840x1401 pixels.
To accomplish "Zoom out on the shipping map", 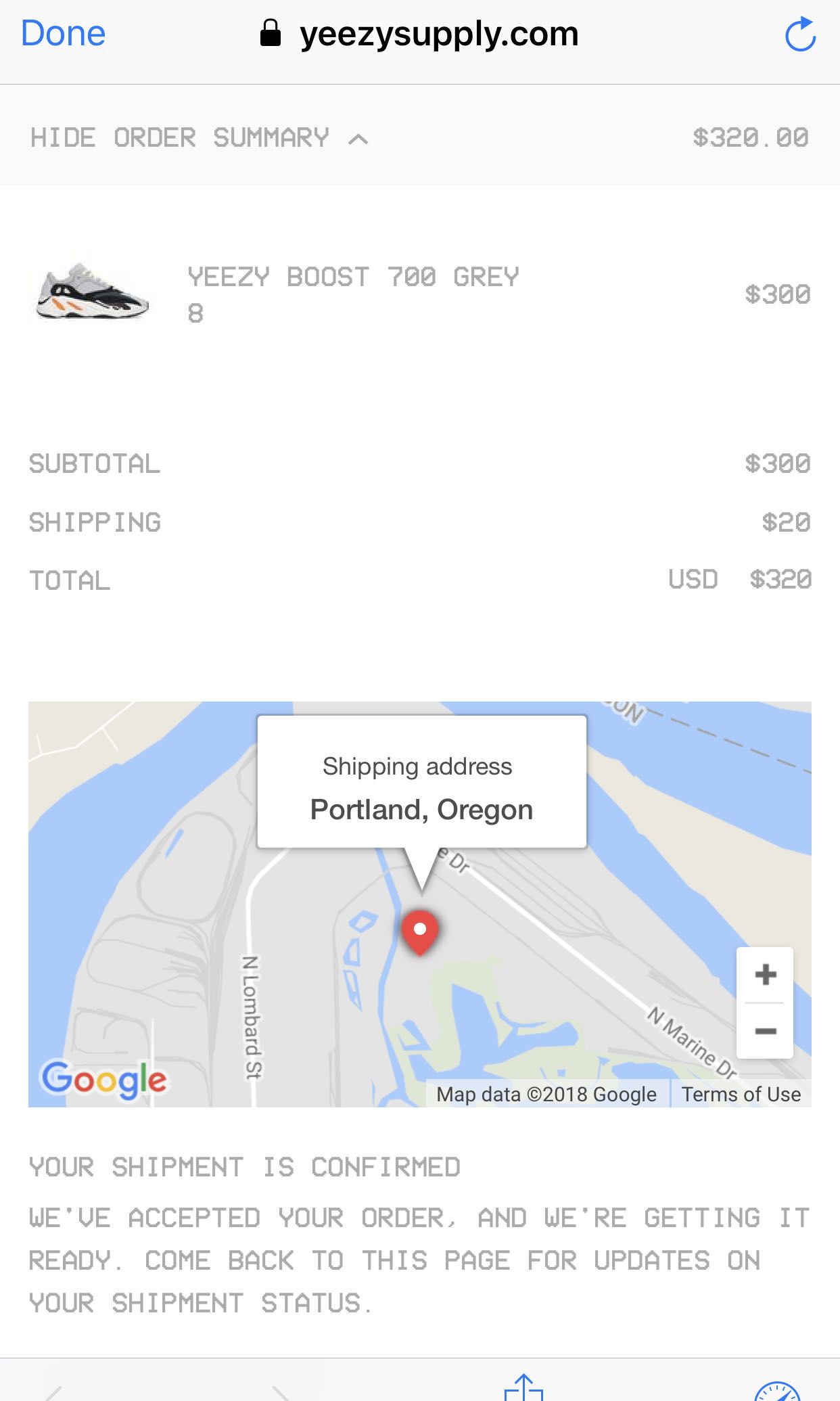I will 765,1030.
